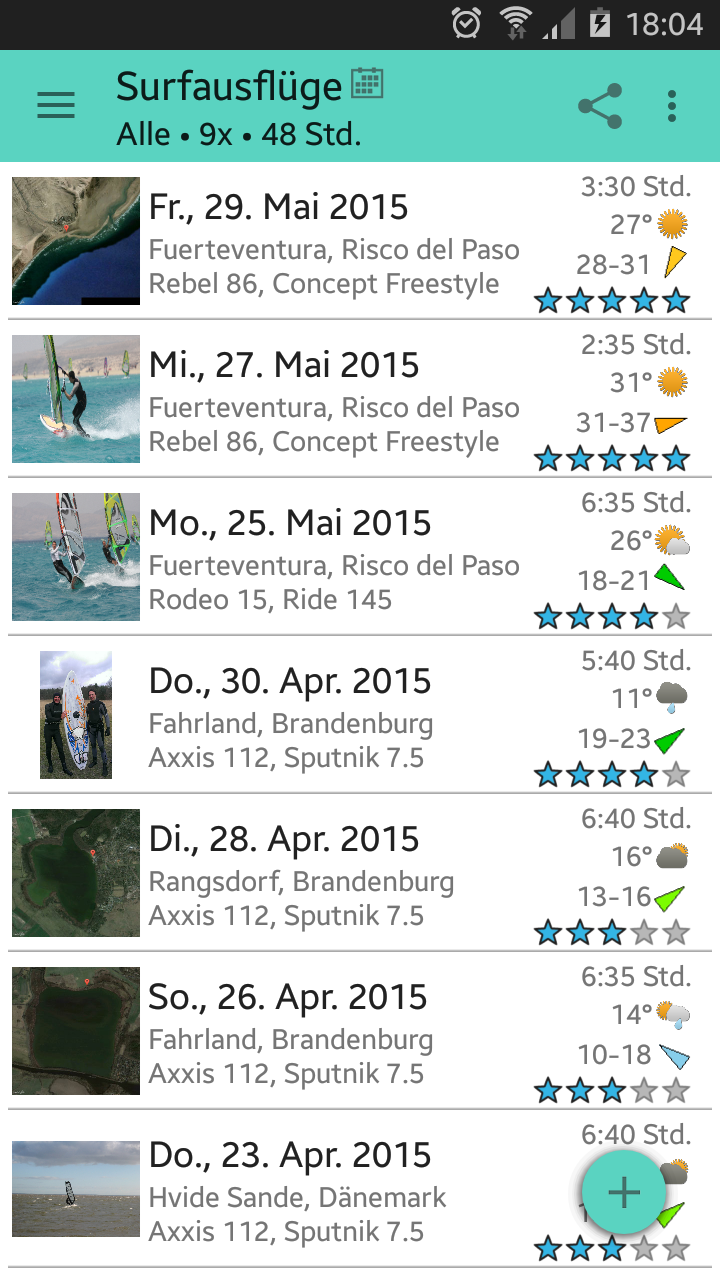The image size is (720, 1280).
Task: Add a new surf trip
Action: [x=624, y=1192]
